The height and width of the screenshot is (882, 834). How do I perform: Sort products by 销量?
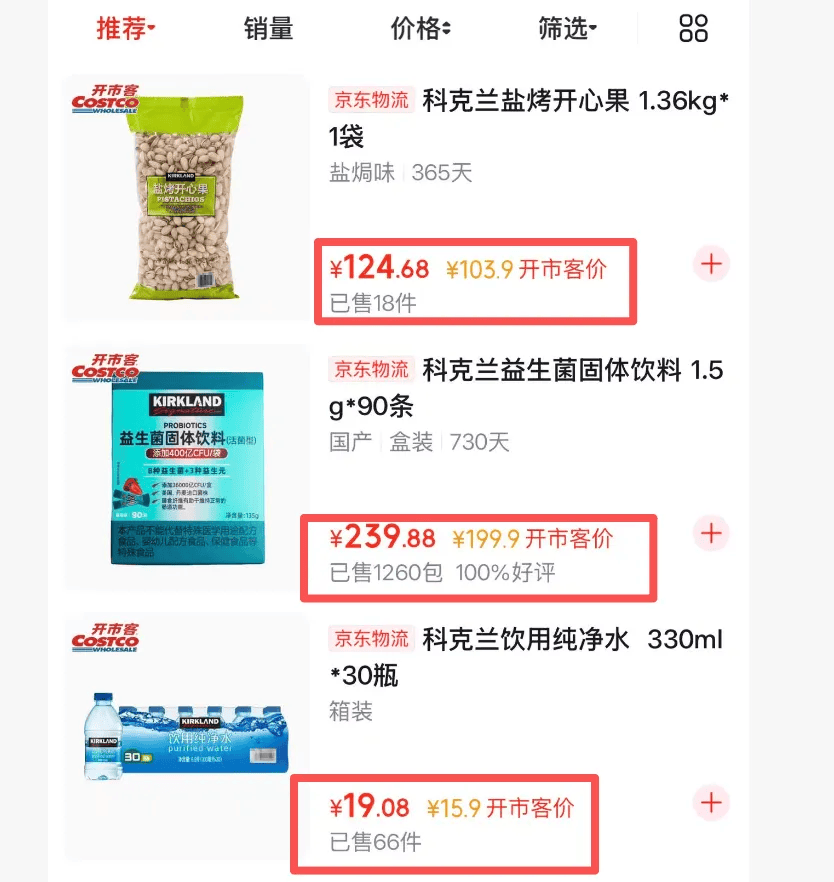pos(268,28)
